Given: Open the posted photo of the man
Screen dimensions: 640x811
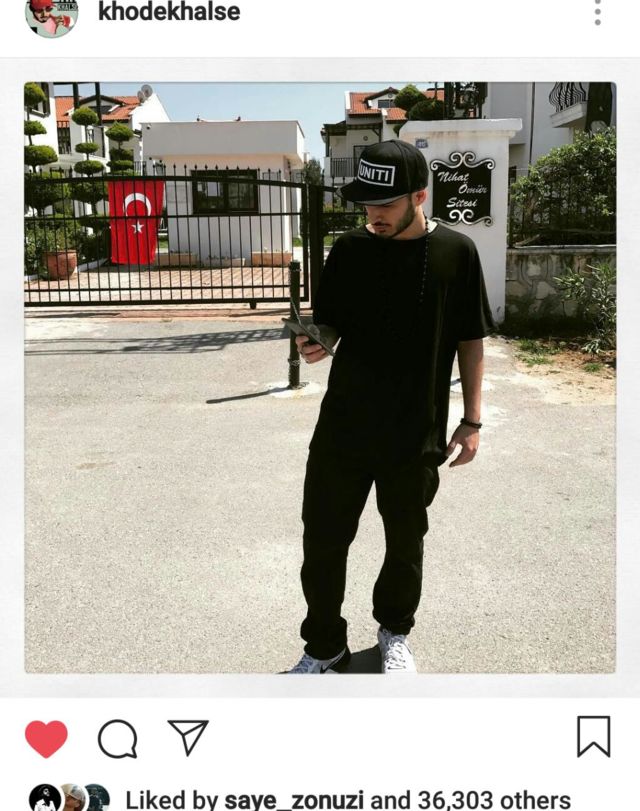Looking at the screenshot, I should click(x=320, y=377).
